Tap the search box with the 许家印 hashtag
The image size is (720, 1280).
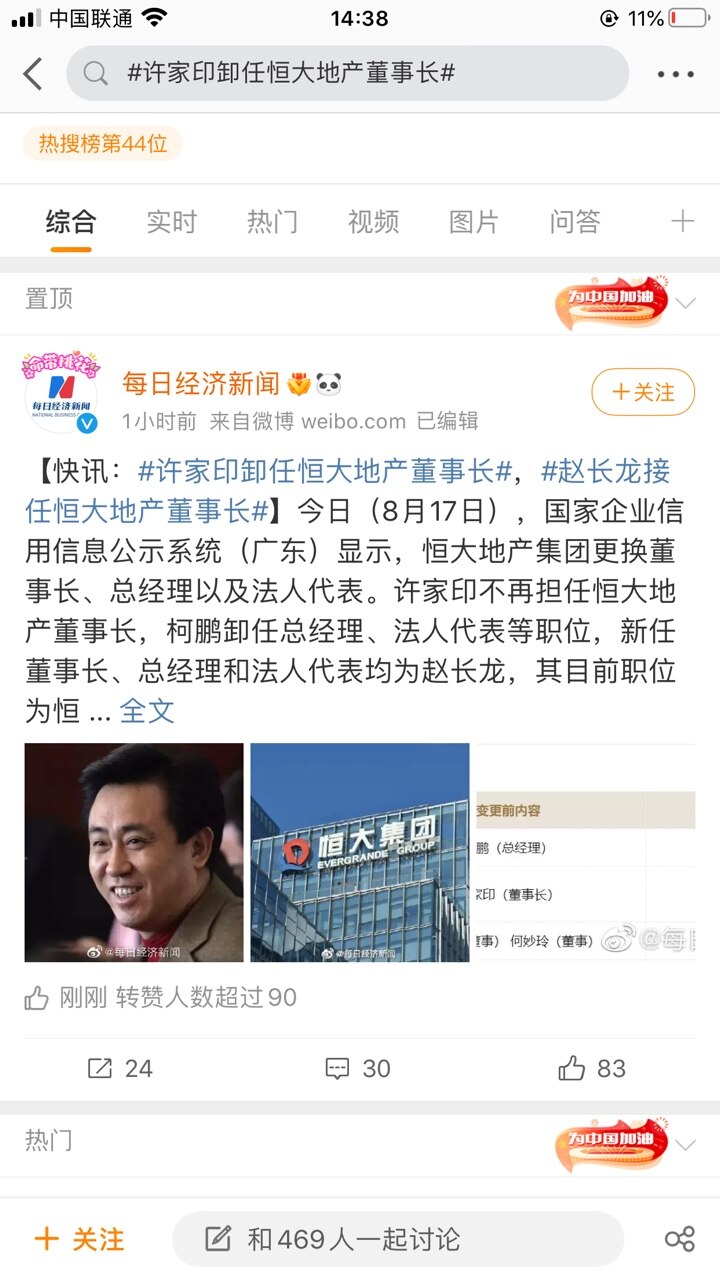[347, 73]
